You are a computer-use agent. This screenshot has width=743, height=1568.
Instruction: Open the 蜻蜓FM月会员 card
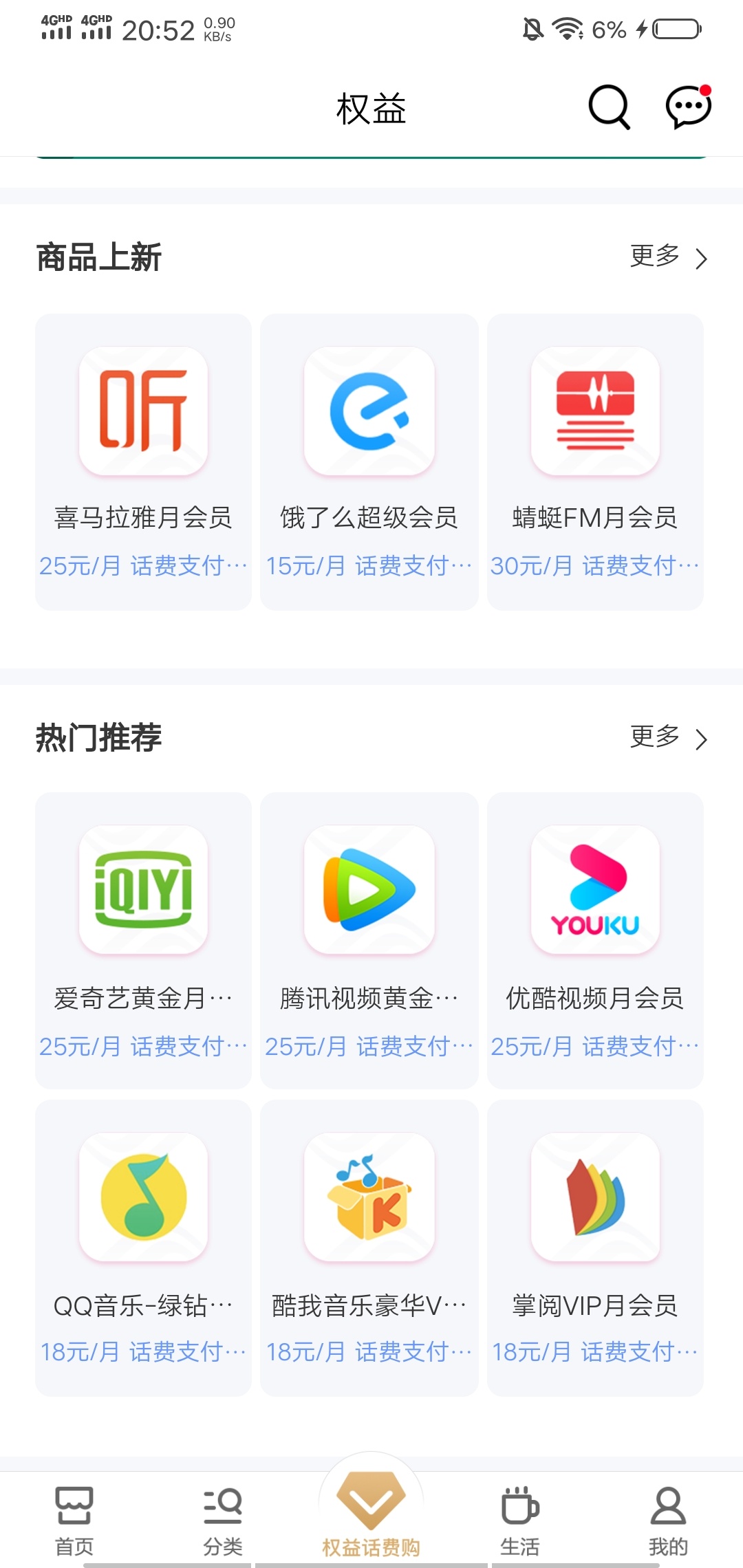595,462
